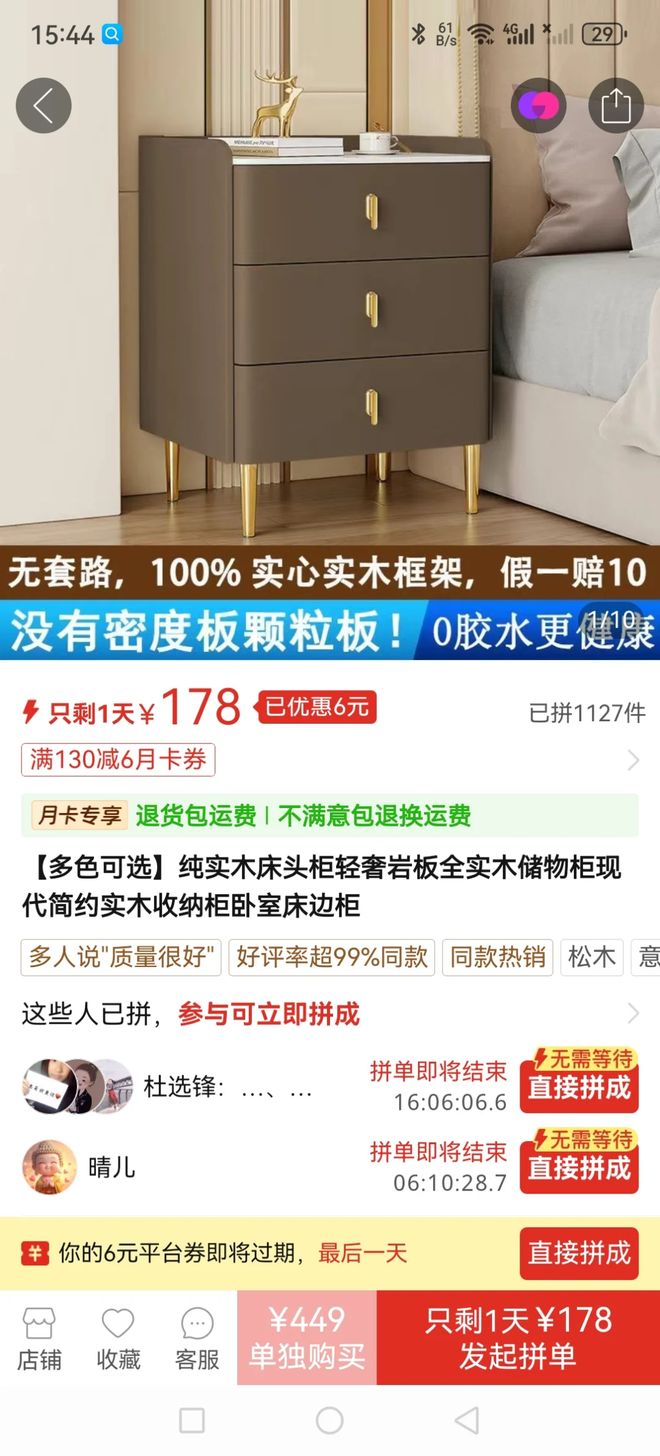The height and width of the screenshot is (1456, 660).
Task: Open the purple round icon beside share
Action: pos(538,105)
